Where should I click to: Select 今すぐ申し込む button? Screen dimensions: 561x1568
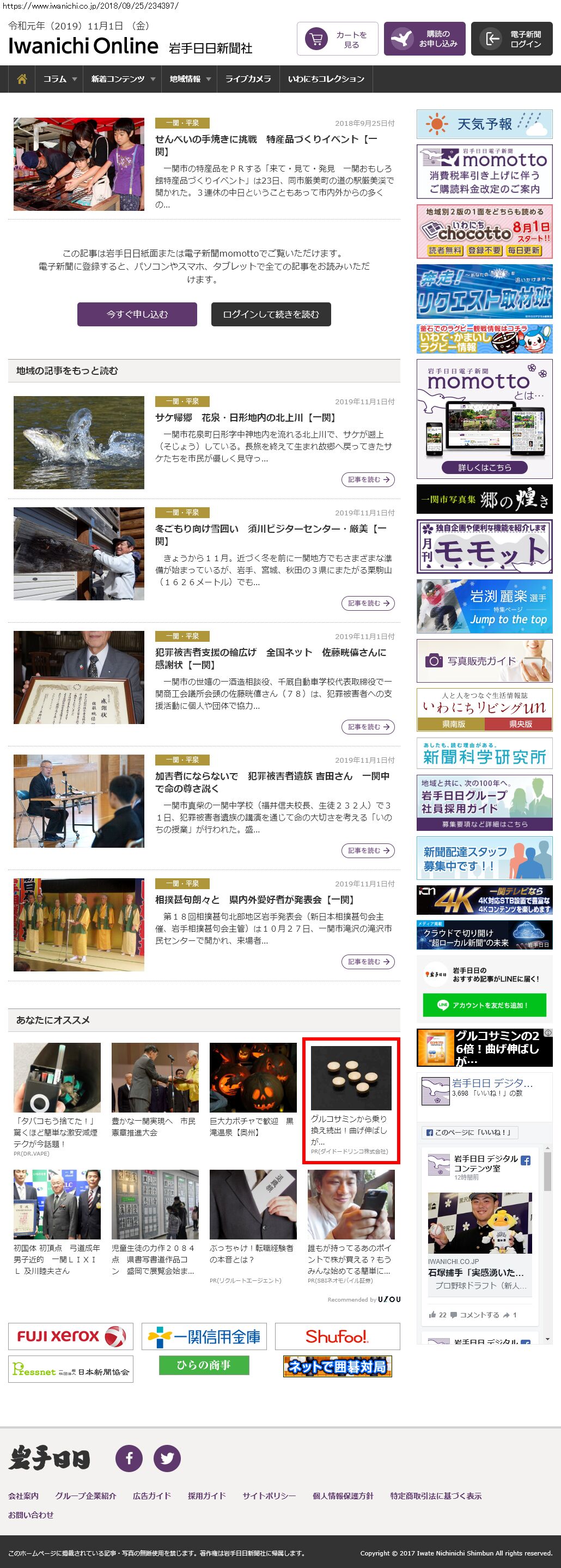(137, 314)
